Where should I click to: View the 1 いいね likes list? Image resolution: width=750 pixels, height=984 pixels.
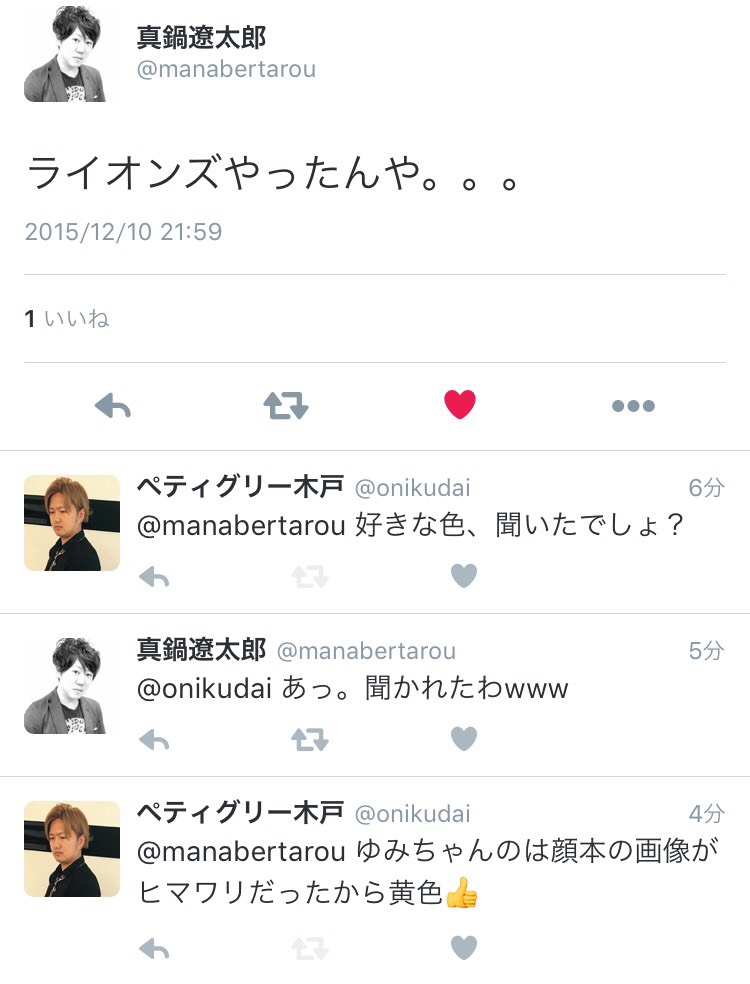[x=67, y=319]
